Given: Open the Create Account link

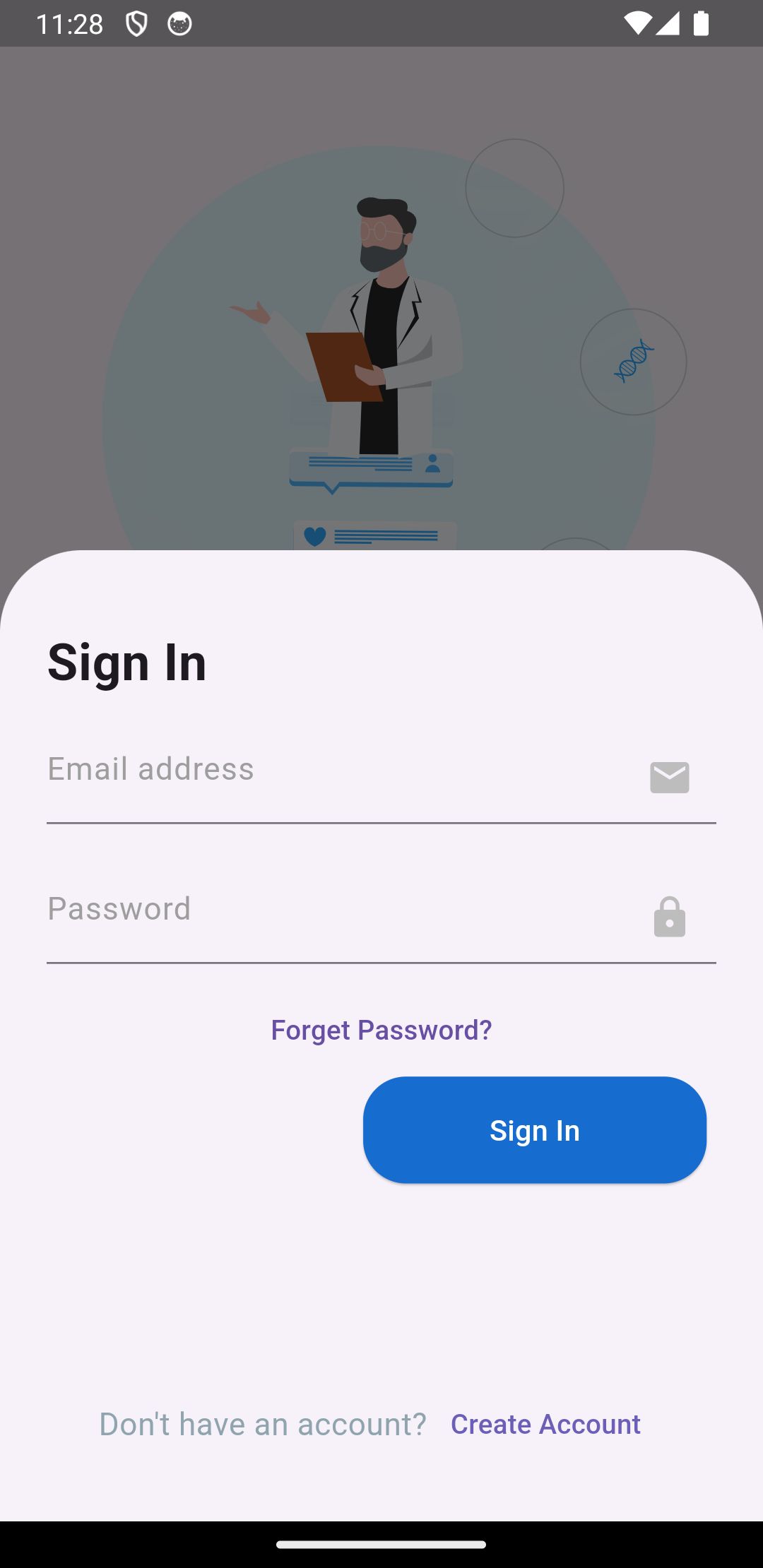Looking at the screenshot, I should click(x=545, y=1424).
